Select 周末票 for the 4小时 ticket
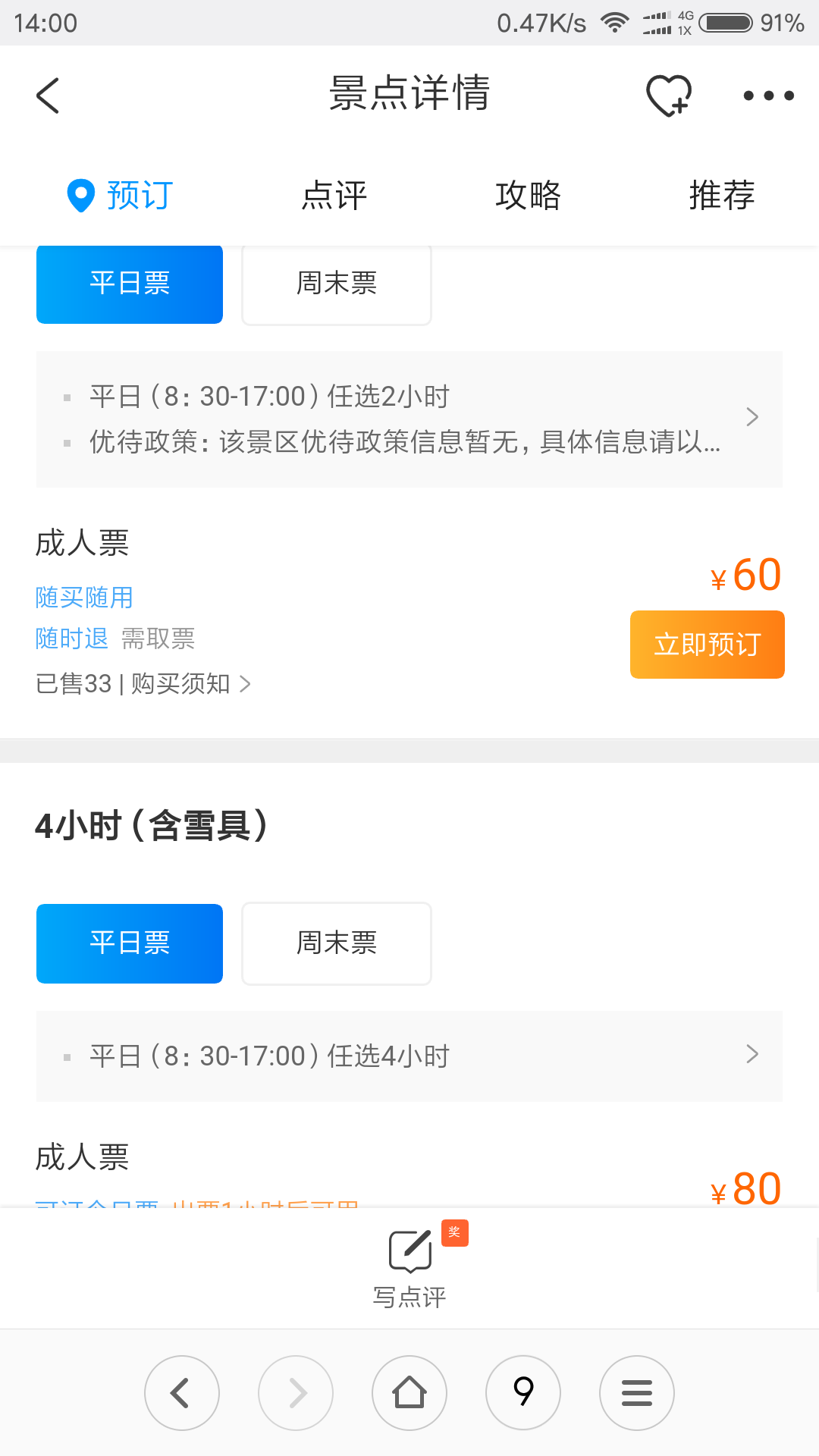The height and width of the screenshot is (1456, 819). click(x=337, y=943)
